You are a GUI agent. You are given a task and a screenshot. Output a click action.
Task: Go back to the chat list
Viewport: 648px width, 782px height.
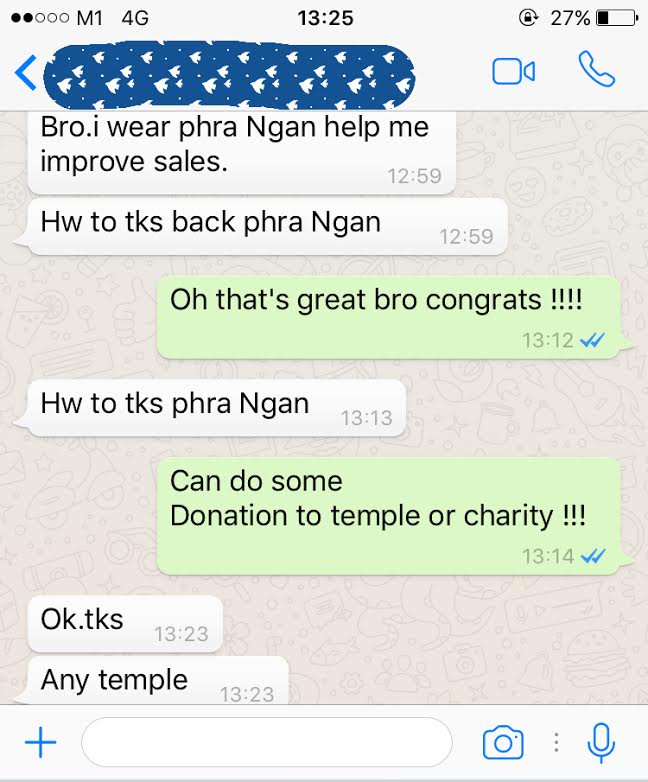click(26, 72)
